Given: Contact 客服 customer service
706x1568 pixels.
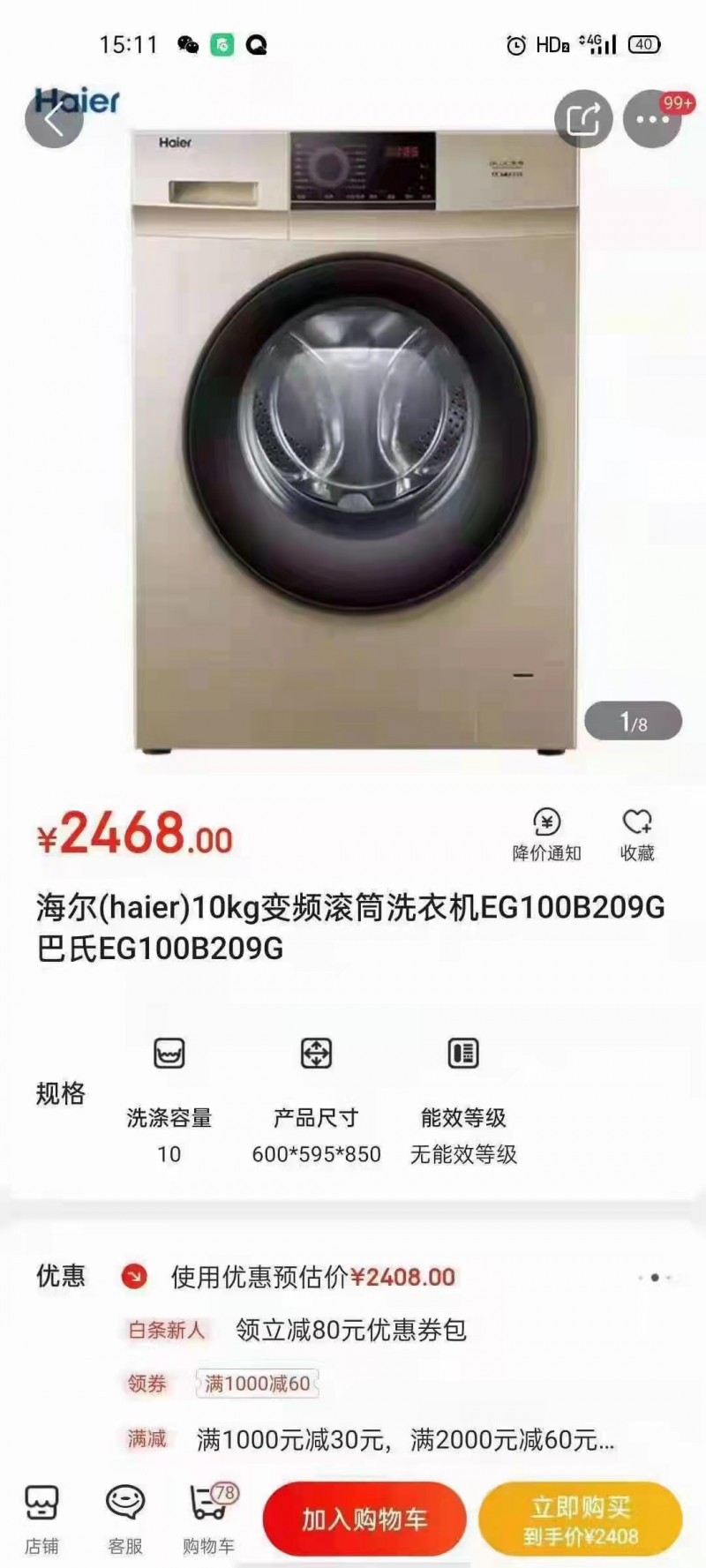Looking at the screenshot, I should (x=125, y=1519).
